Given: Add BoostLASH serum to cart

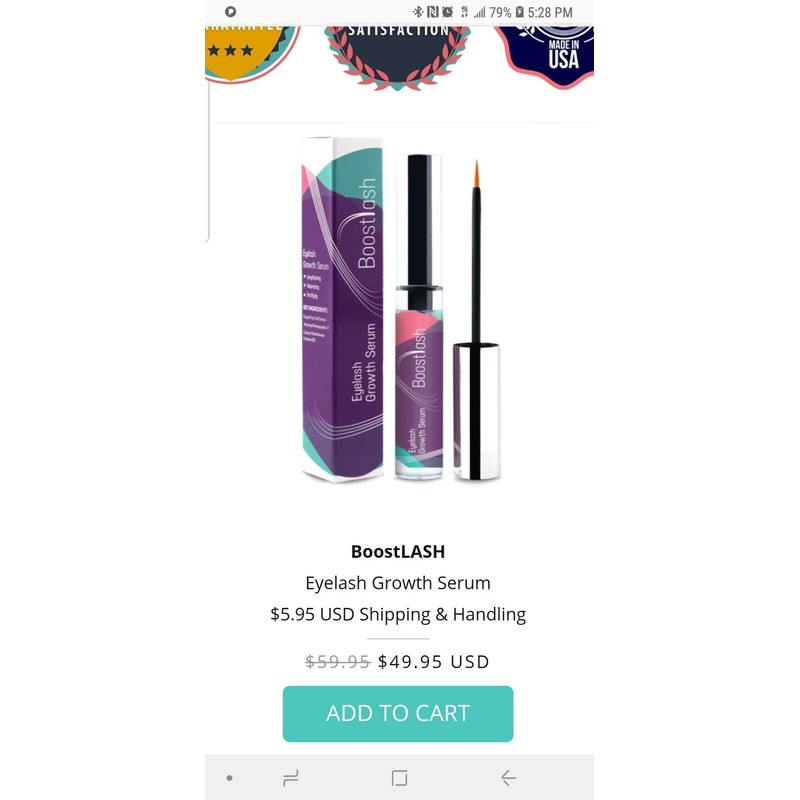Looking at the screenshot, I should click(397, 713).
